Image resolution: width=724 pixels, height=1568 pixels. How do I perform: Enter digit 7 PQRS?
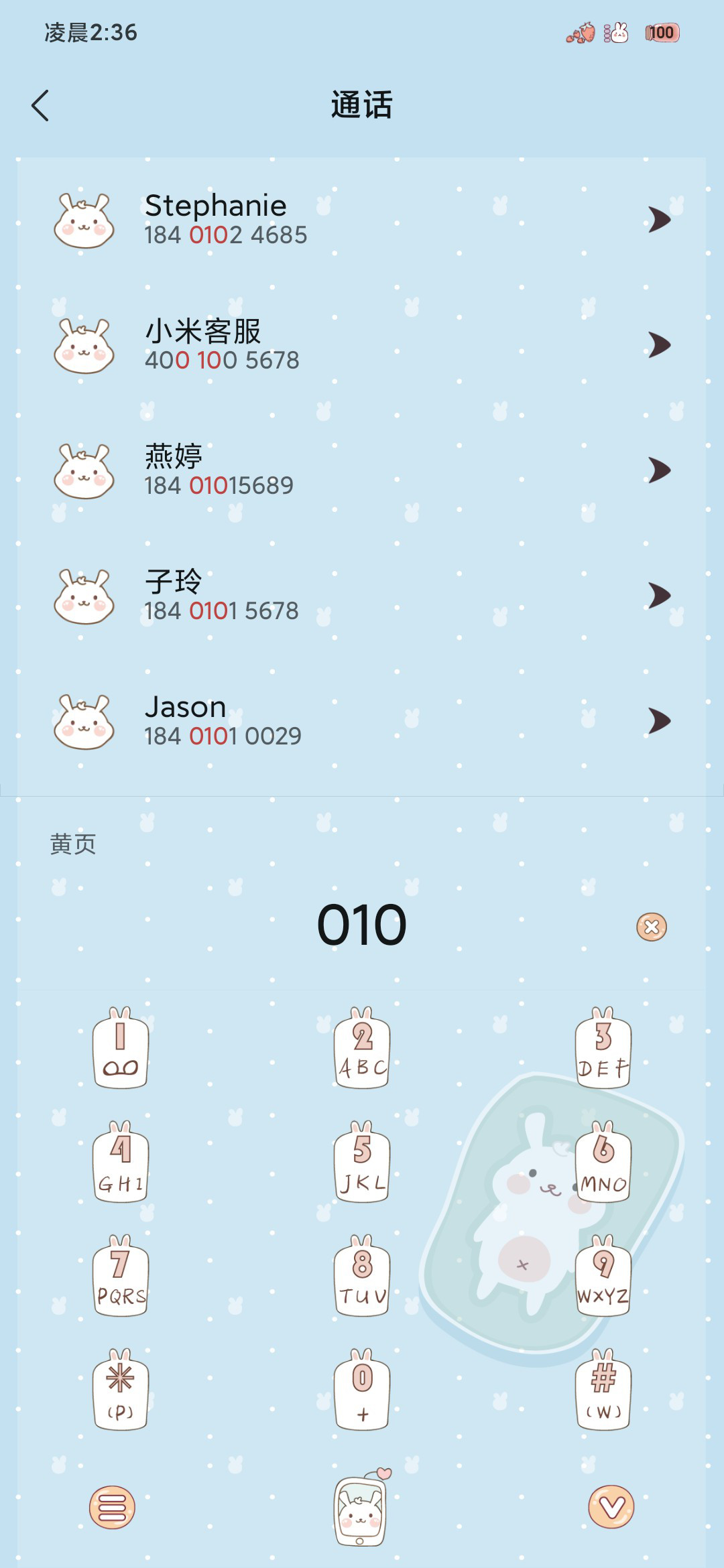pyautogui.click(x=121, y=1275)
